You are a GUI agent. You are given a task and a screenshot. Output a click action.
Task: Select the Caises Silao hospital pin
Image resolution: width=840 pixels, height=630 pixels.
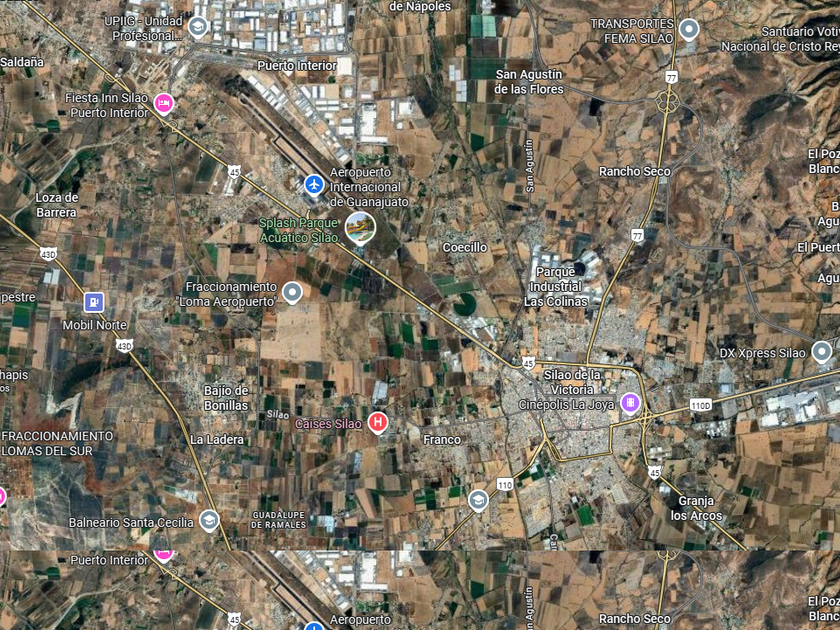[378, 422]
